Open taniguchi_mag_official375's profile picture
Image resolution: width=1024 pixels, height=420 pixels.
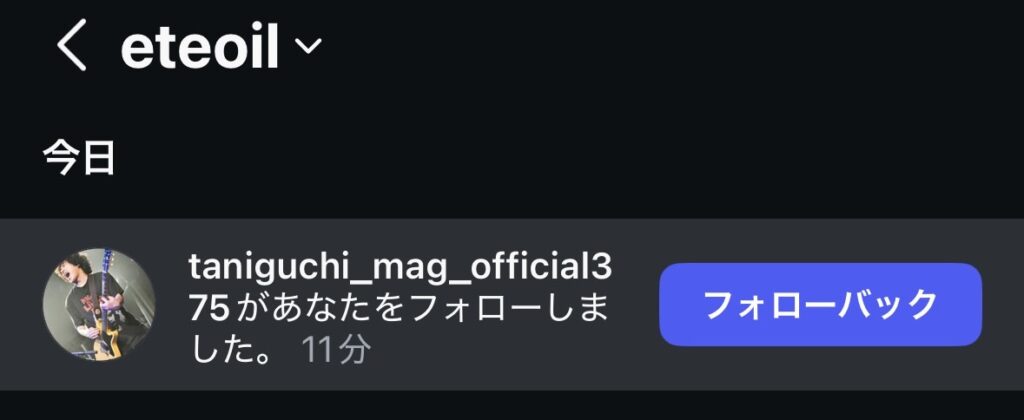pos(98,304)
